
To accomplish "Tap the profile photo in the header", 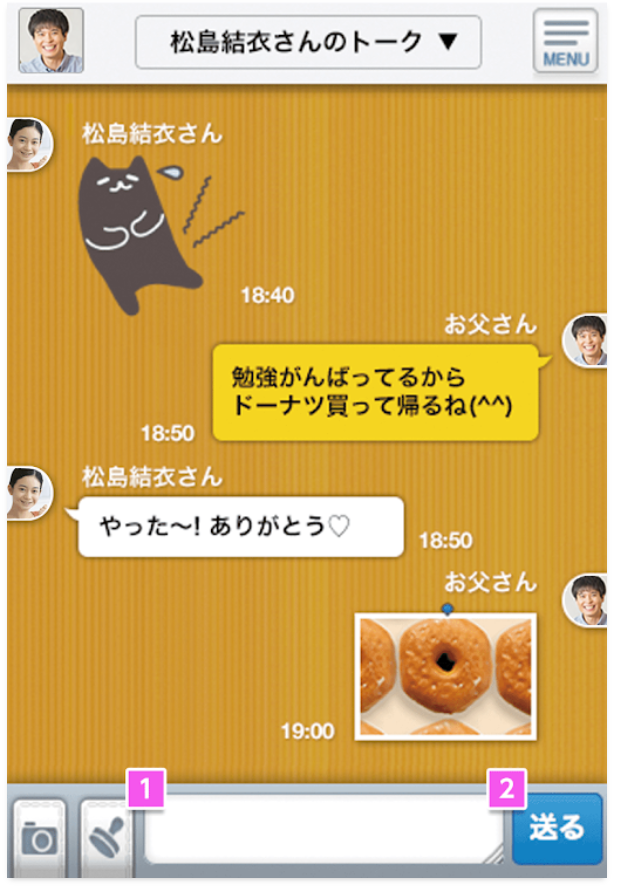I will 51,41.
